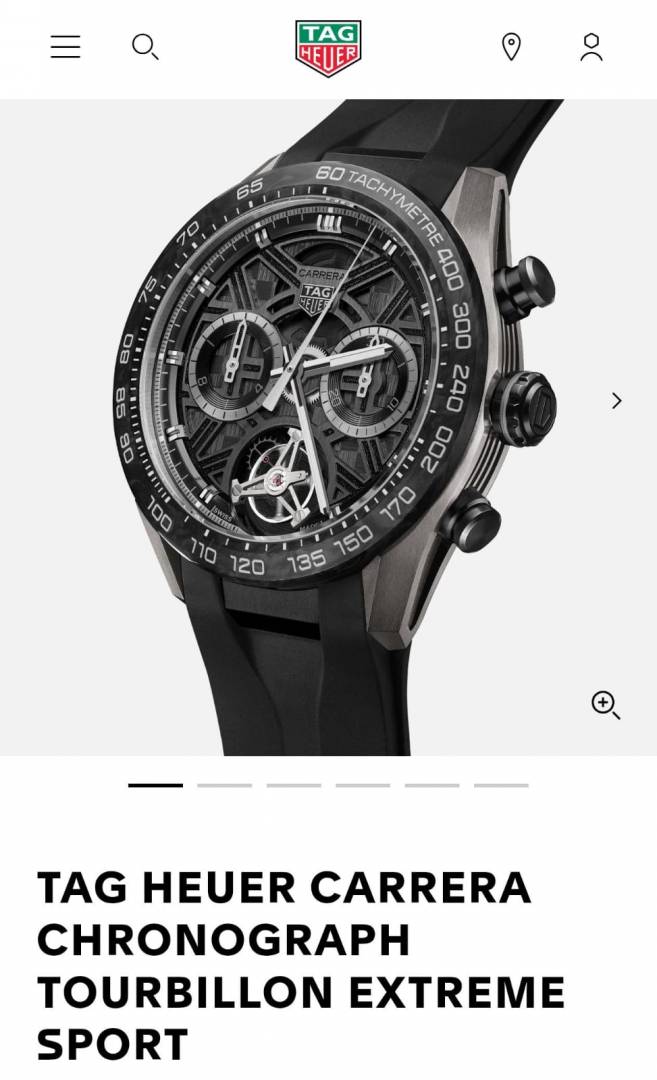Open the store locator pin
The image size is (657, 1080).
[x=511, y=47]
